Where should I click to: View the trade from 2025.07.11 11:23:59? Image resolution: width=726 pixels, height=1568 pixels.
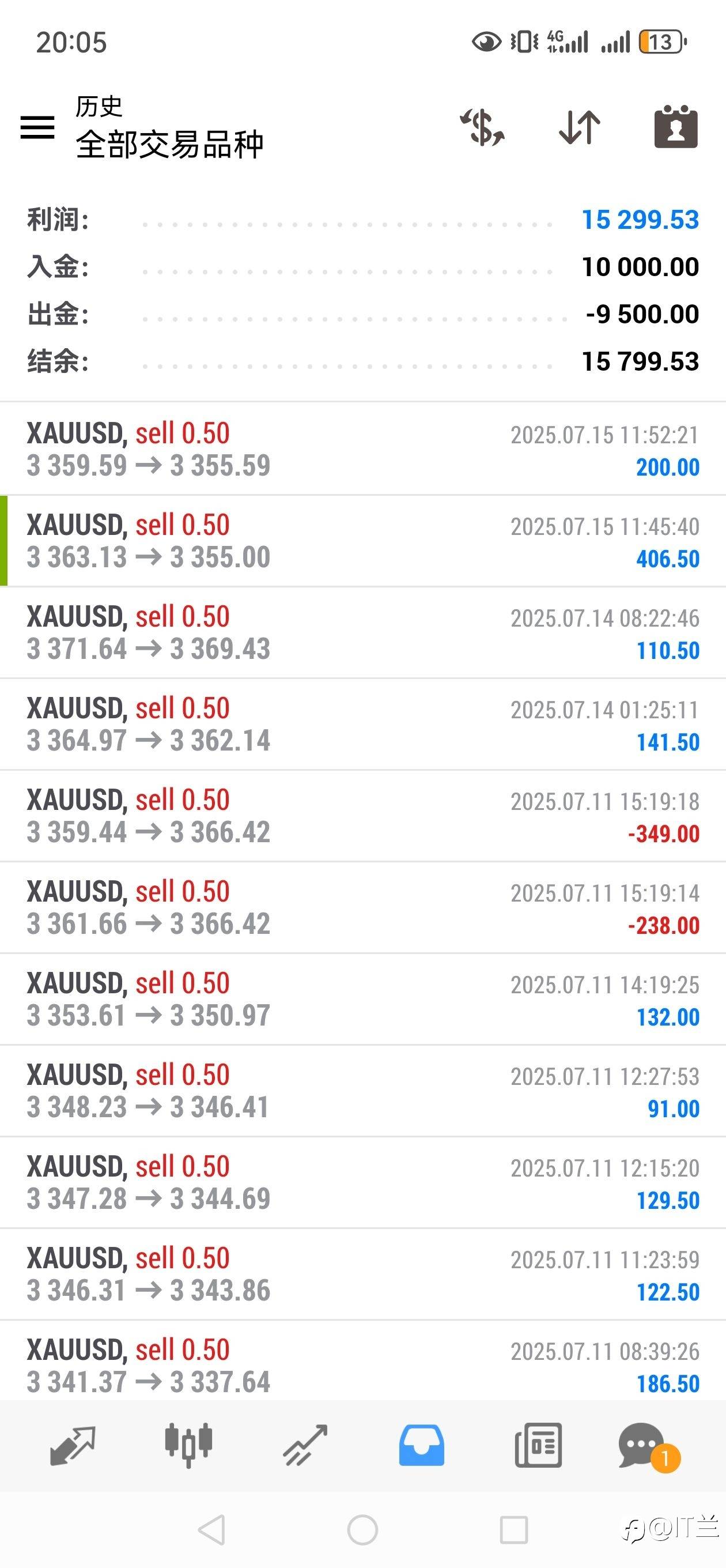(362, 1274)
